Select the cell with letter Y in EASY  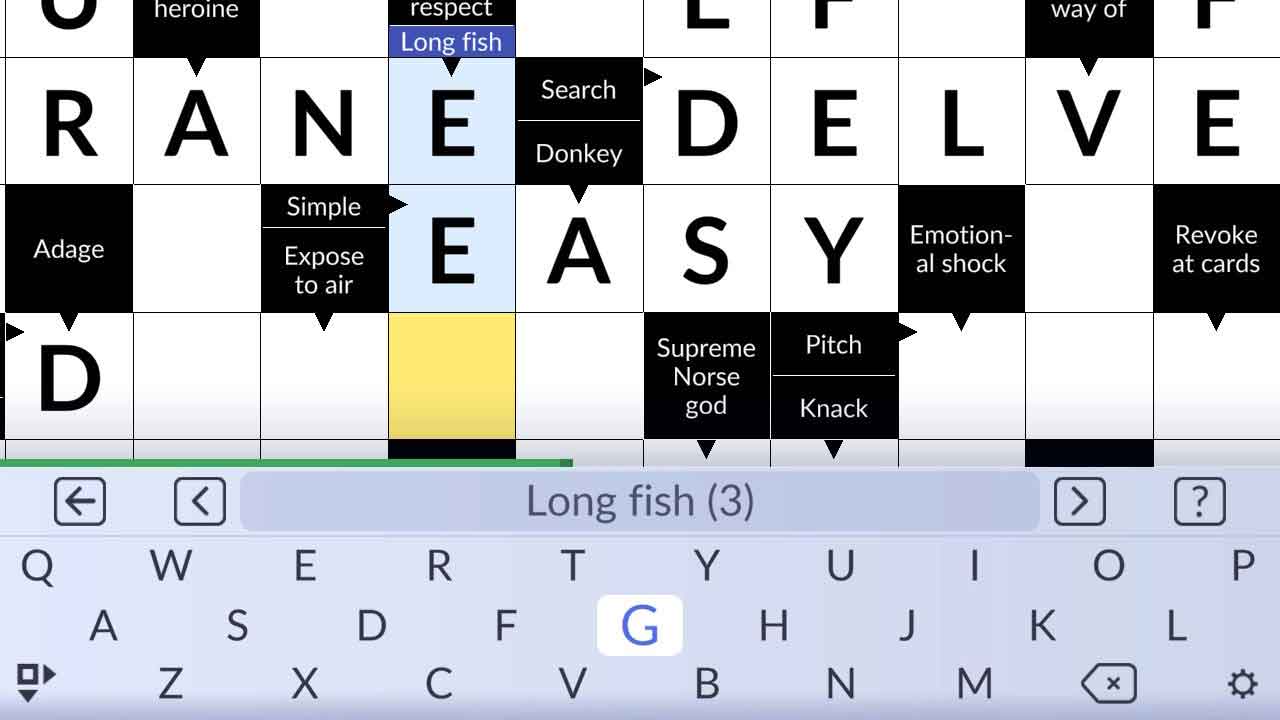point(834,248)
